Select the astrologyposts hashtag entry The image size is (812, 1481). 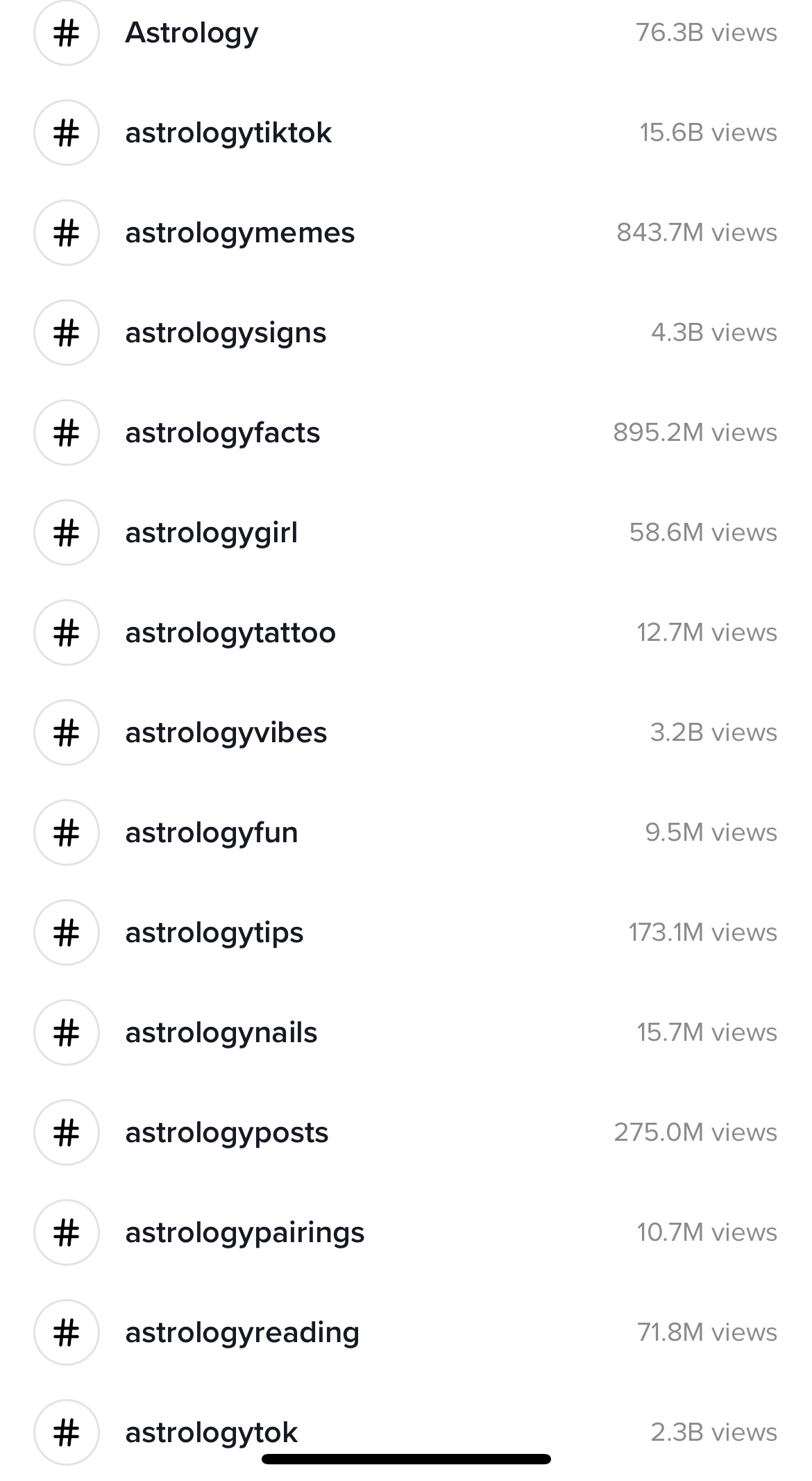coord(226,1132)
